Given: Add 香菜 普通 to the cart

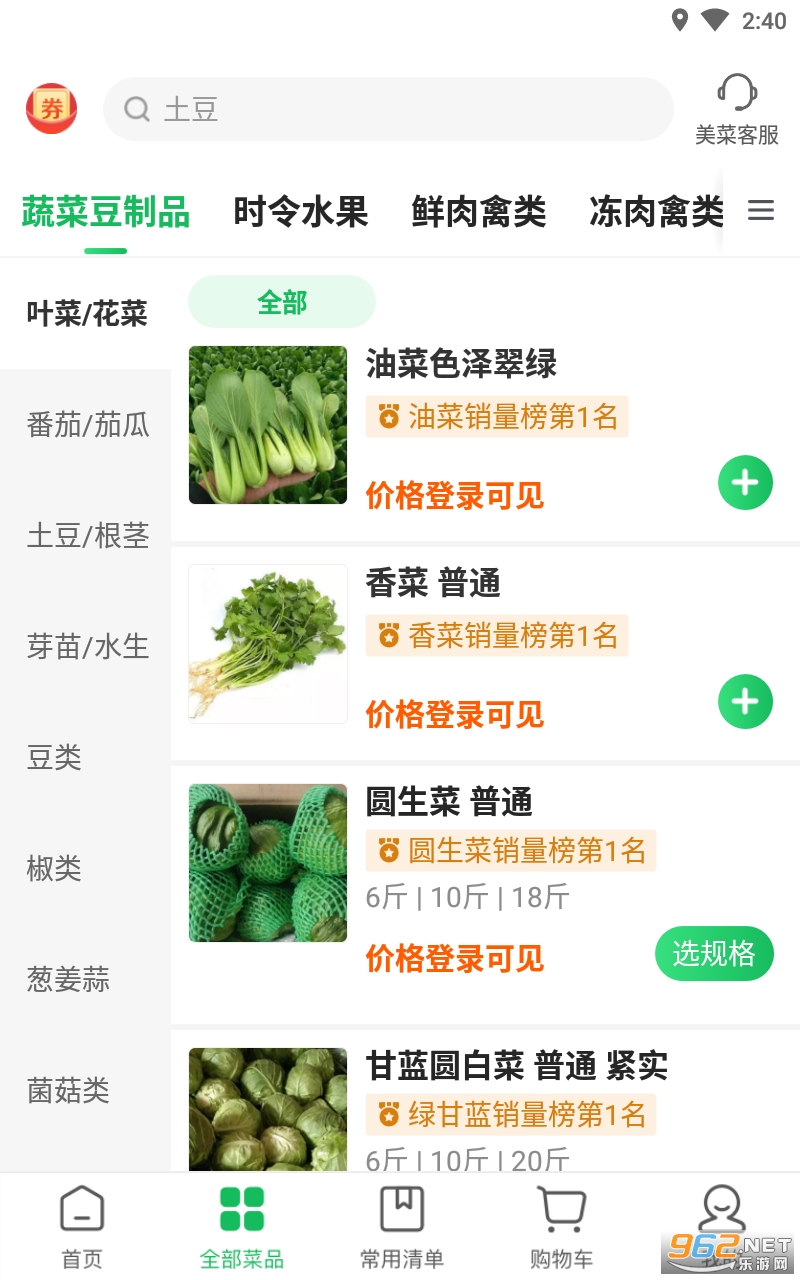Looking at the screenshot, I should [745, 702].
